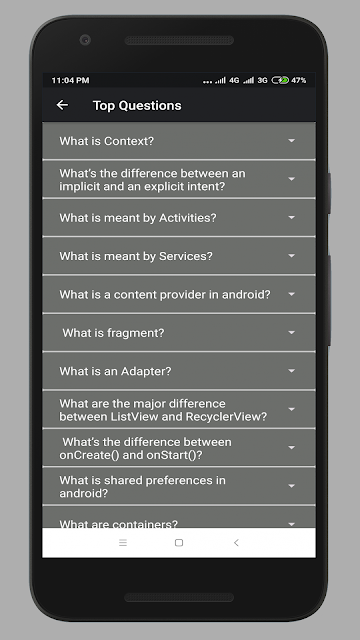Open 'What is meant by Activities?' answer
This screenshot has height=640, width=360.
179,218
